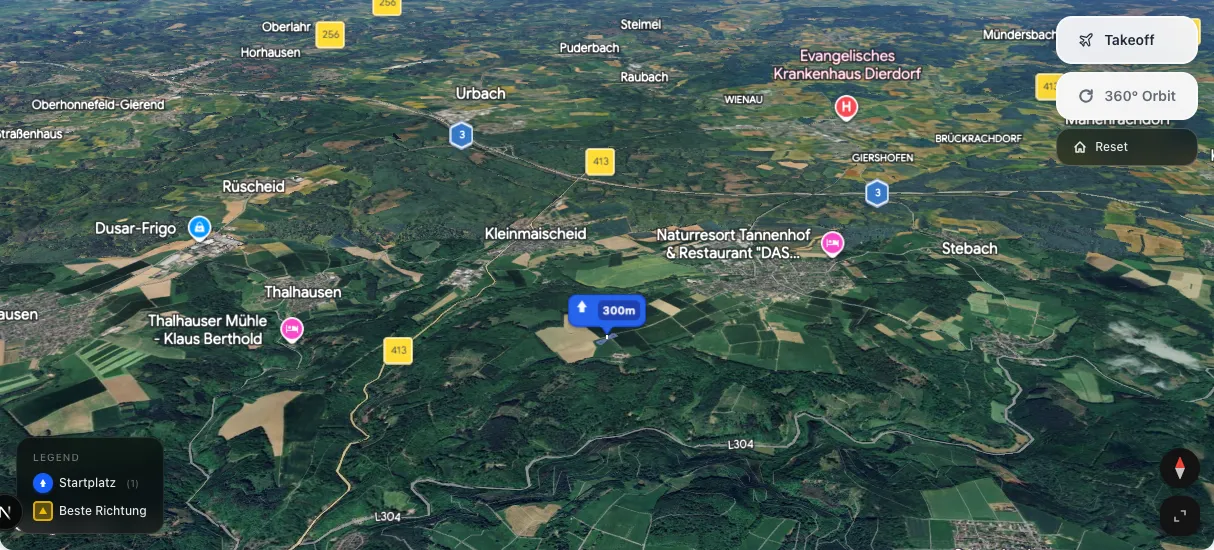This screenshot has height=550, width=1214.
Task: Tap the compass to reorient north
Action: (x=1179, y=468)
